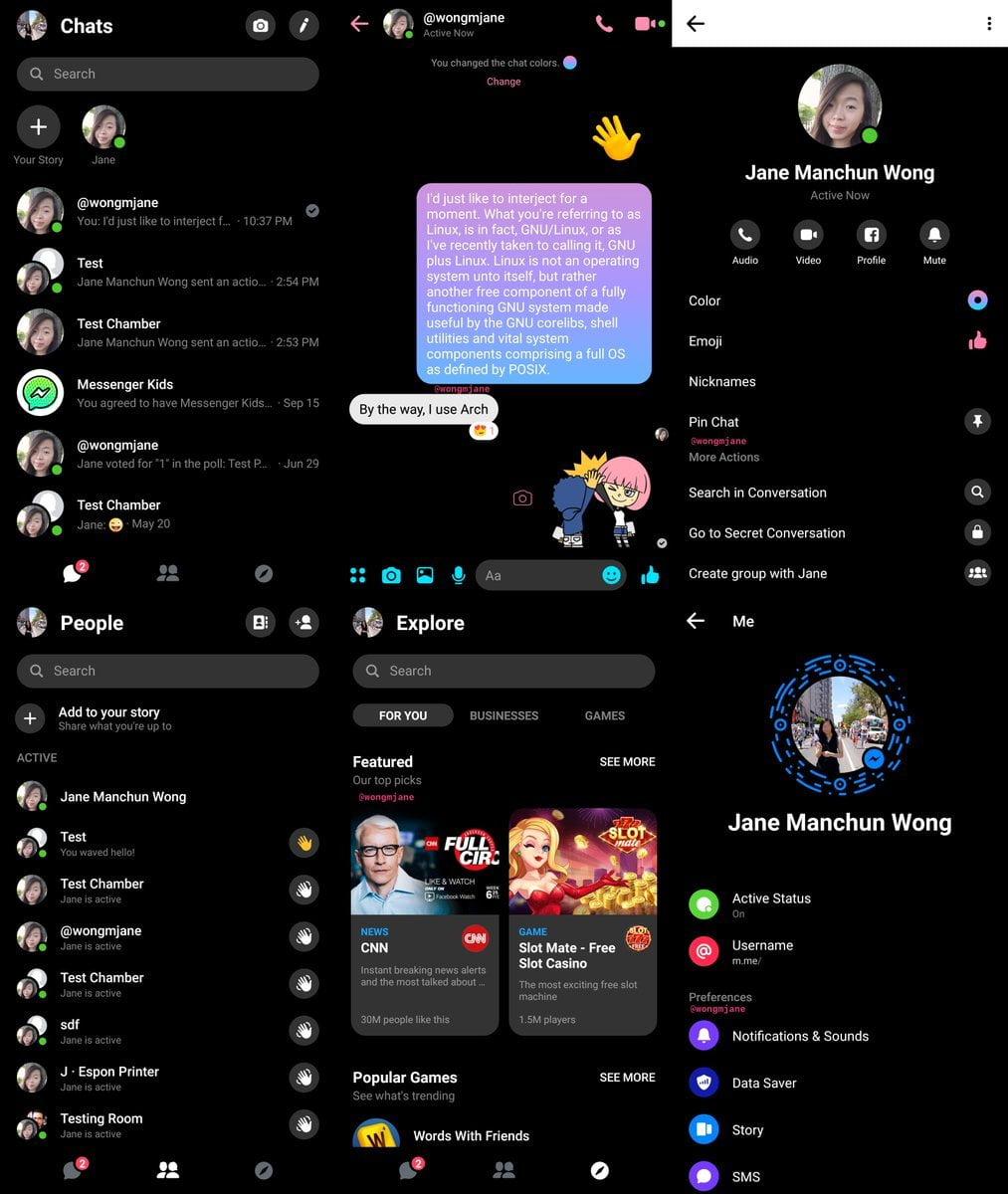Mute notifications for Jane Manchun Wong
This screenshot has width=1008, height=1194.
tap(933, 242)
